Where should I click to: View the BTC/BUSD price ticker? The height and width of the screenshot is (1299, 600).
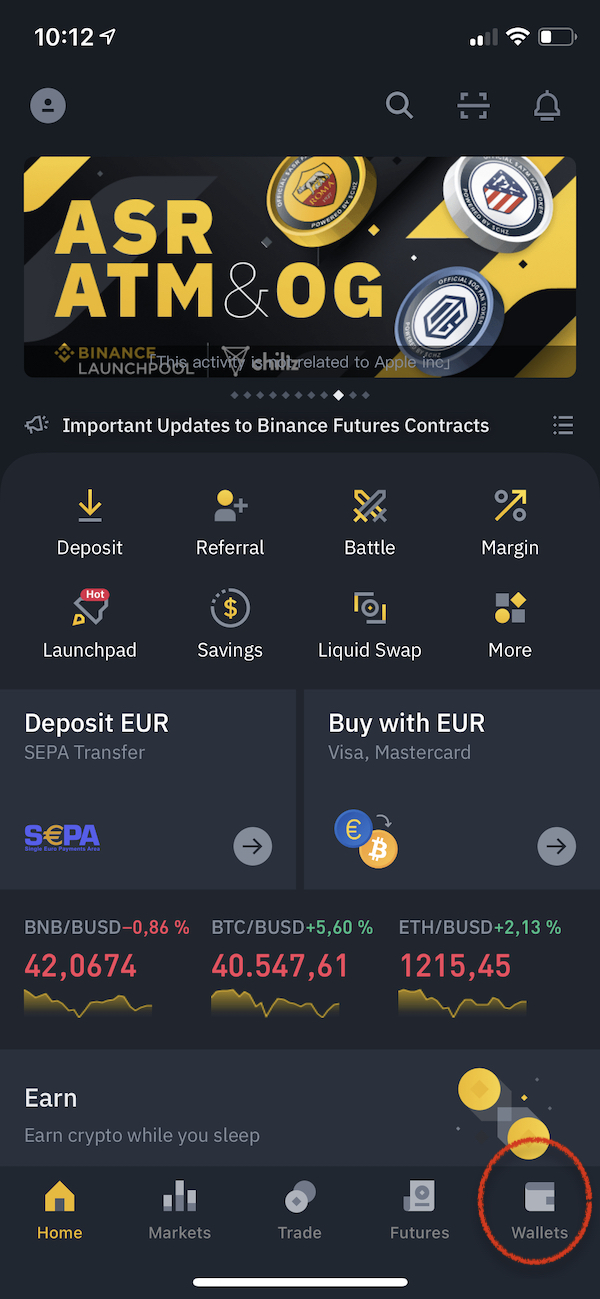click(x=292, y=966)
